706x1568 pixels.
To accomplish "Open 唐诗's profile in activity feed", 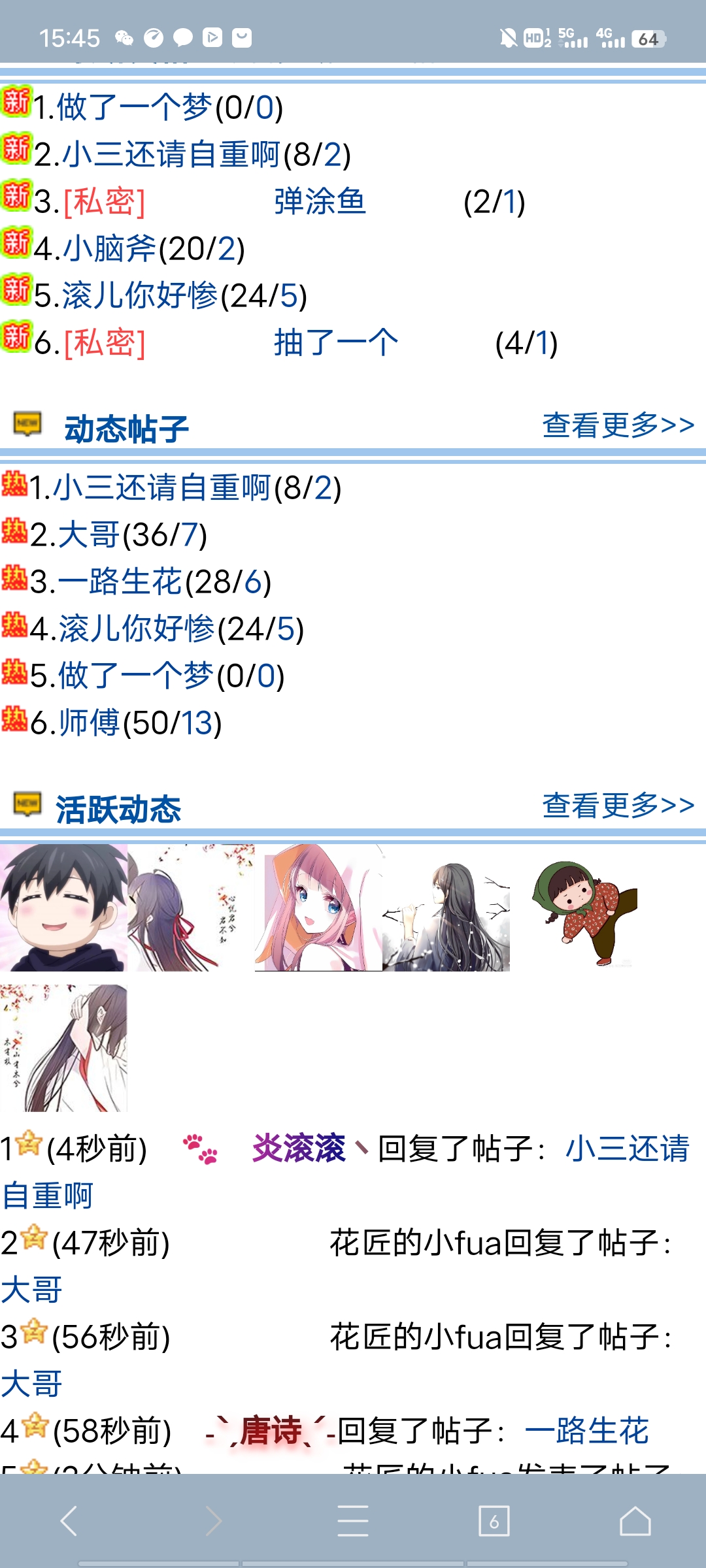I will pyautogui.click(x=270, y=1431).
